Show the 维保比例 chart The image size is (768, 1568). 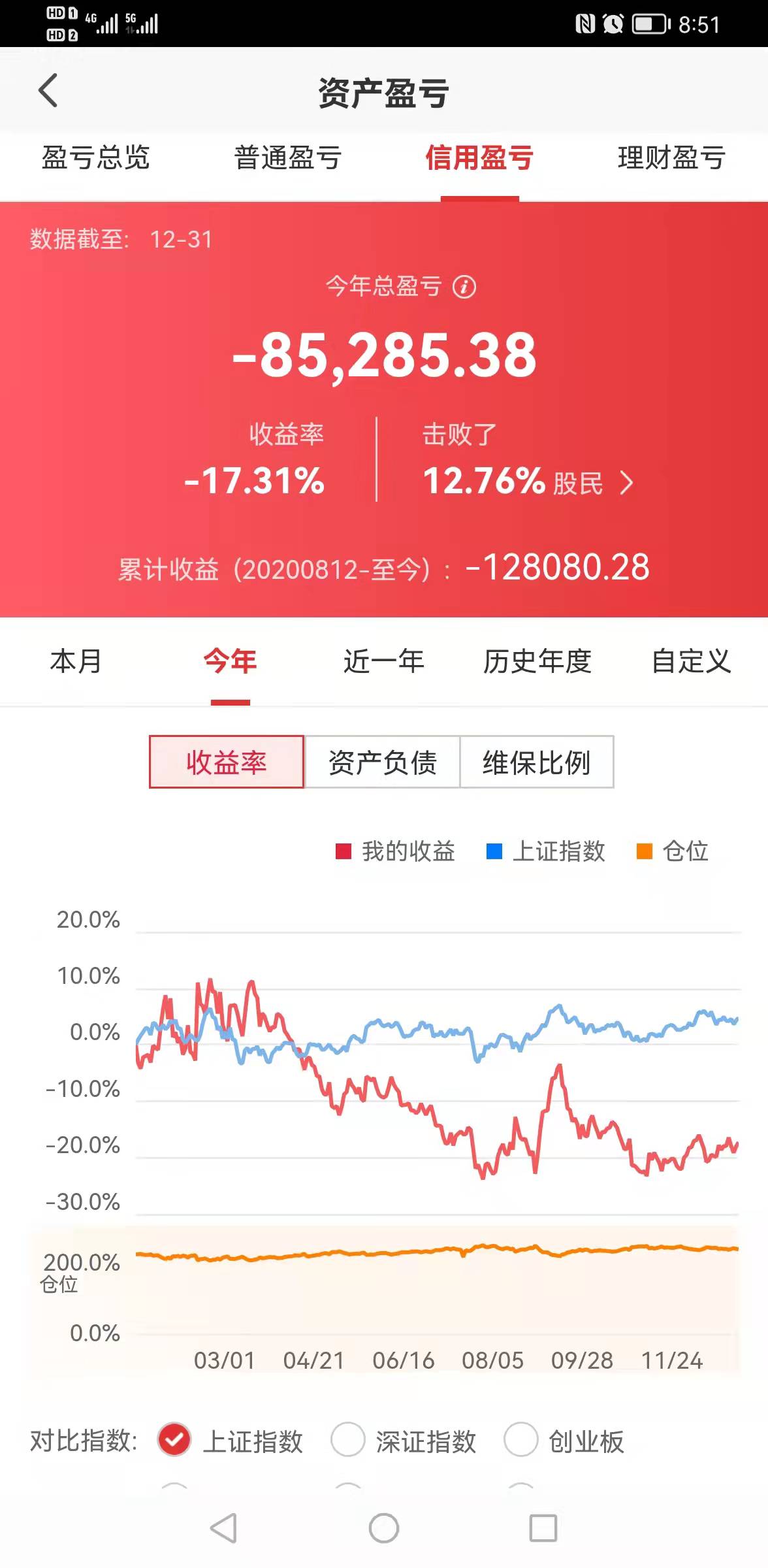pos(536,762)
